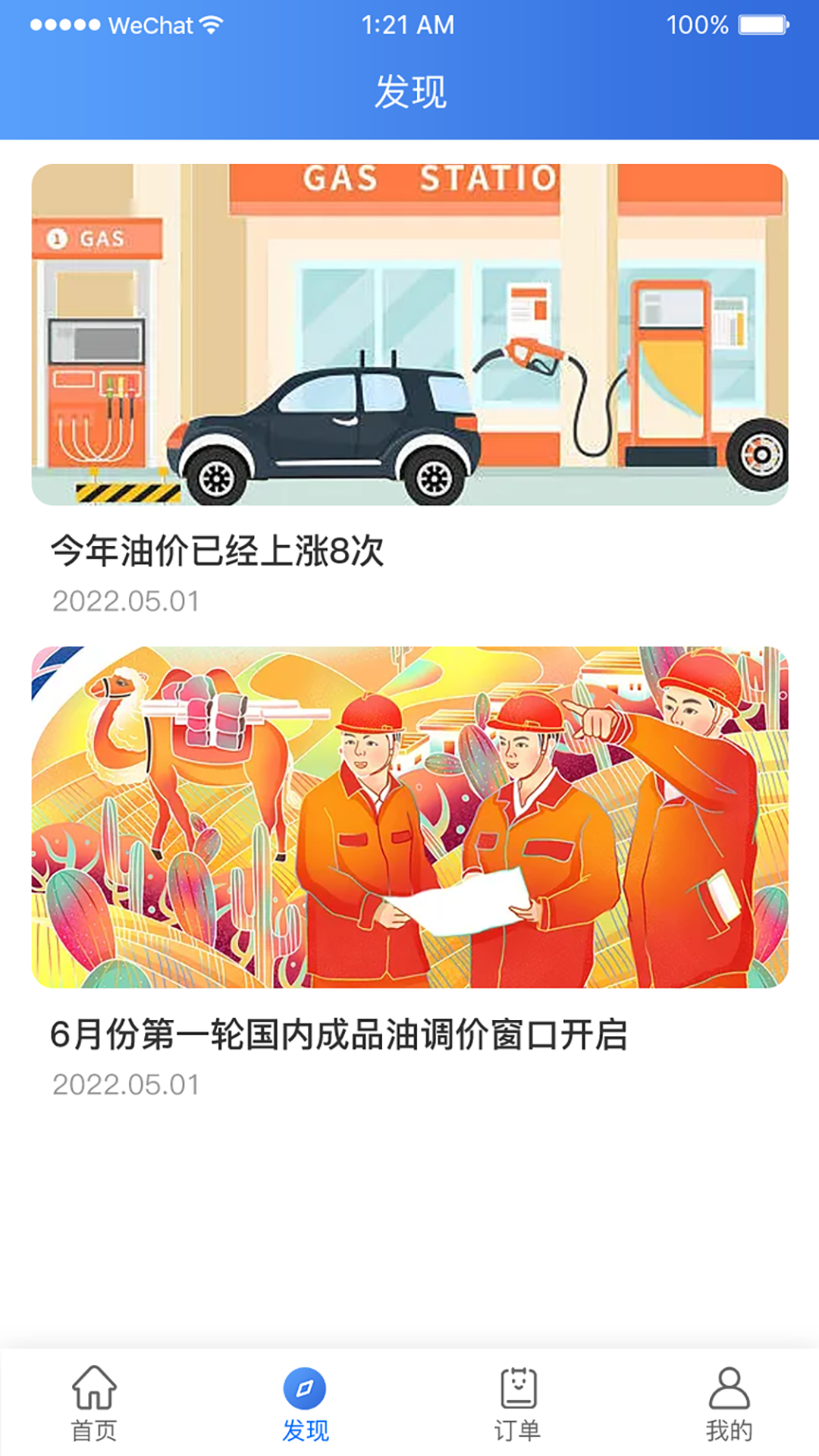Tap the date 2022.05.01 under first article
Image resolution: width=819 pixels, height=1456 pixels.
pos(126,601)
